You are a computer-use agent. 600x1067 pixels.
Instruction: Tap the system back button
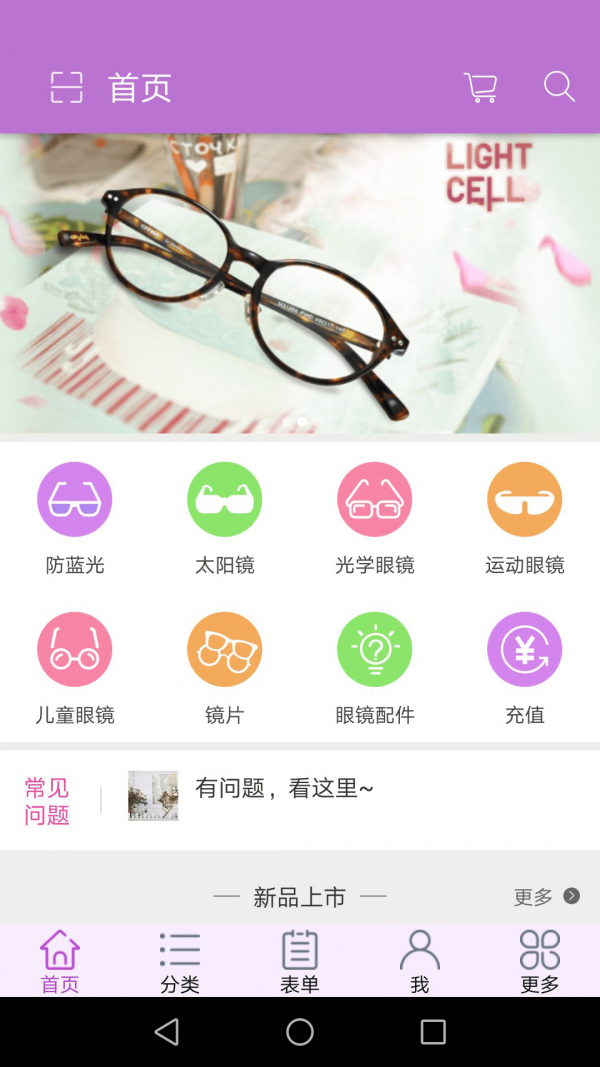tap(167, 1032)
